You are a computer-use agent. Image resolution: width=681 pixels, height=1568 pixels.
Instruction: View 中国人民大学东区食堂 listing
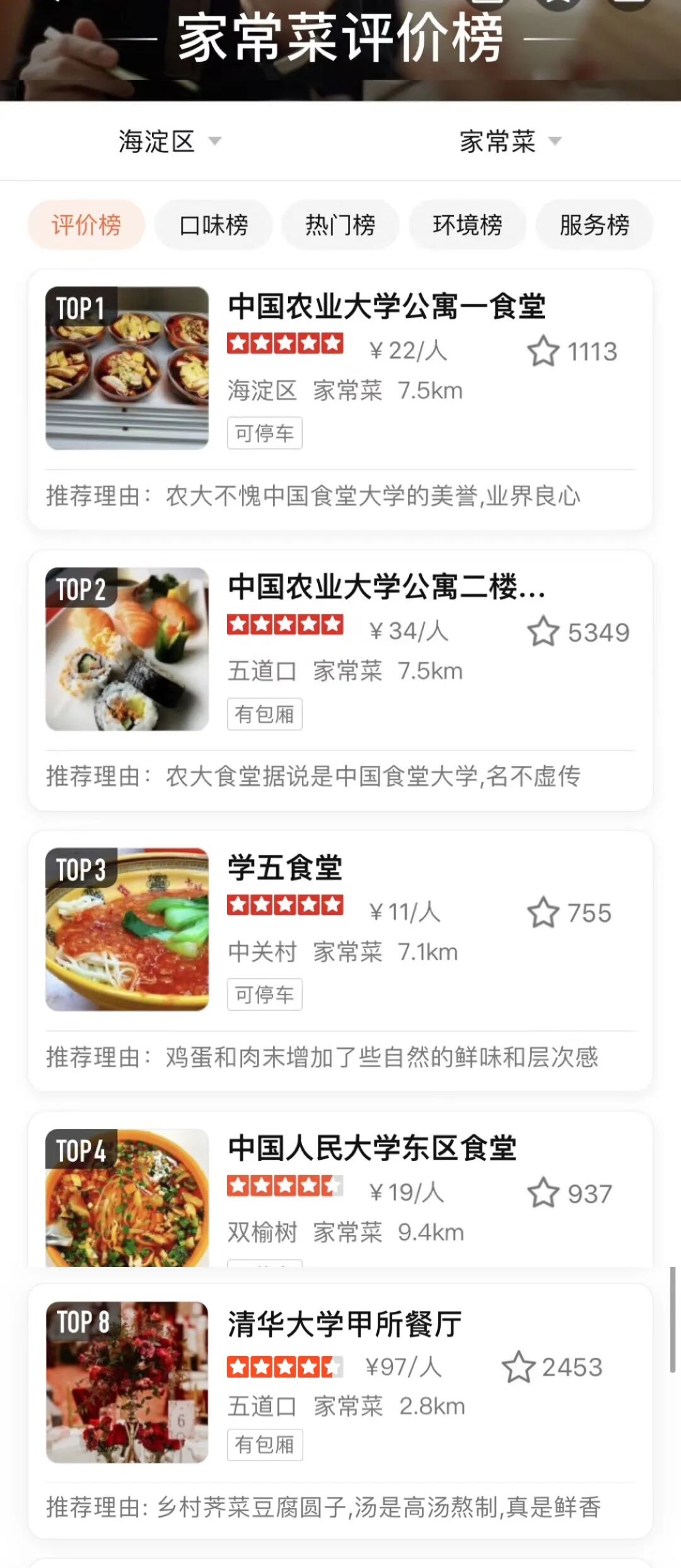point(372,1148)
